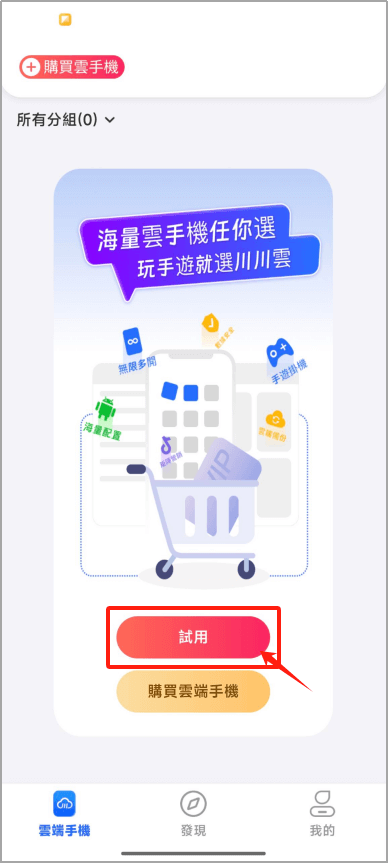Go to the 我的 tab
The width and height of the screenshot is (388, 863).
[322, 813]
